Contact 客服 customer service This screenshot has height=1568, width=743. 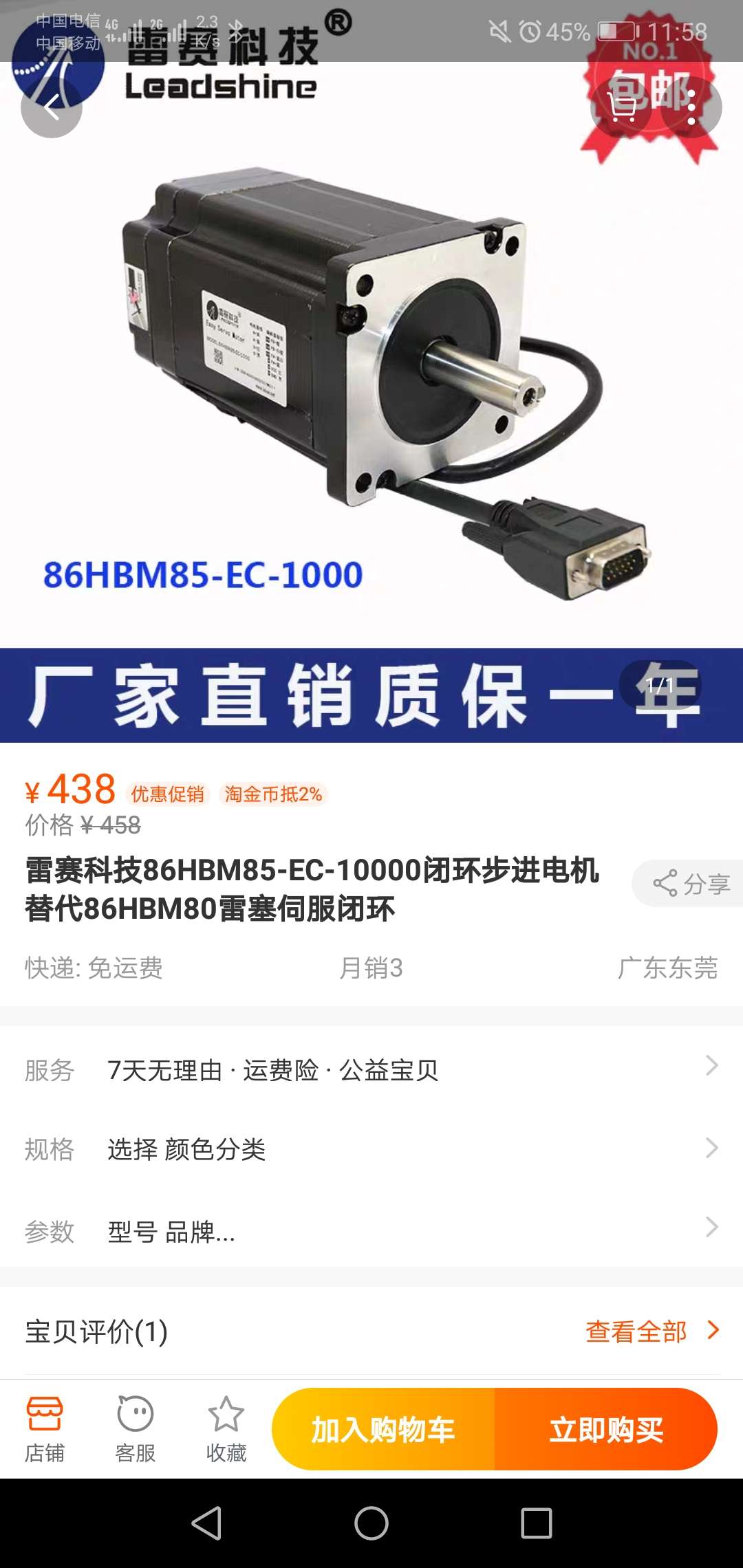[136, 1429]
